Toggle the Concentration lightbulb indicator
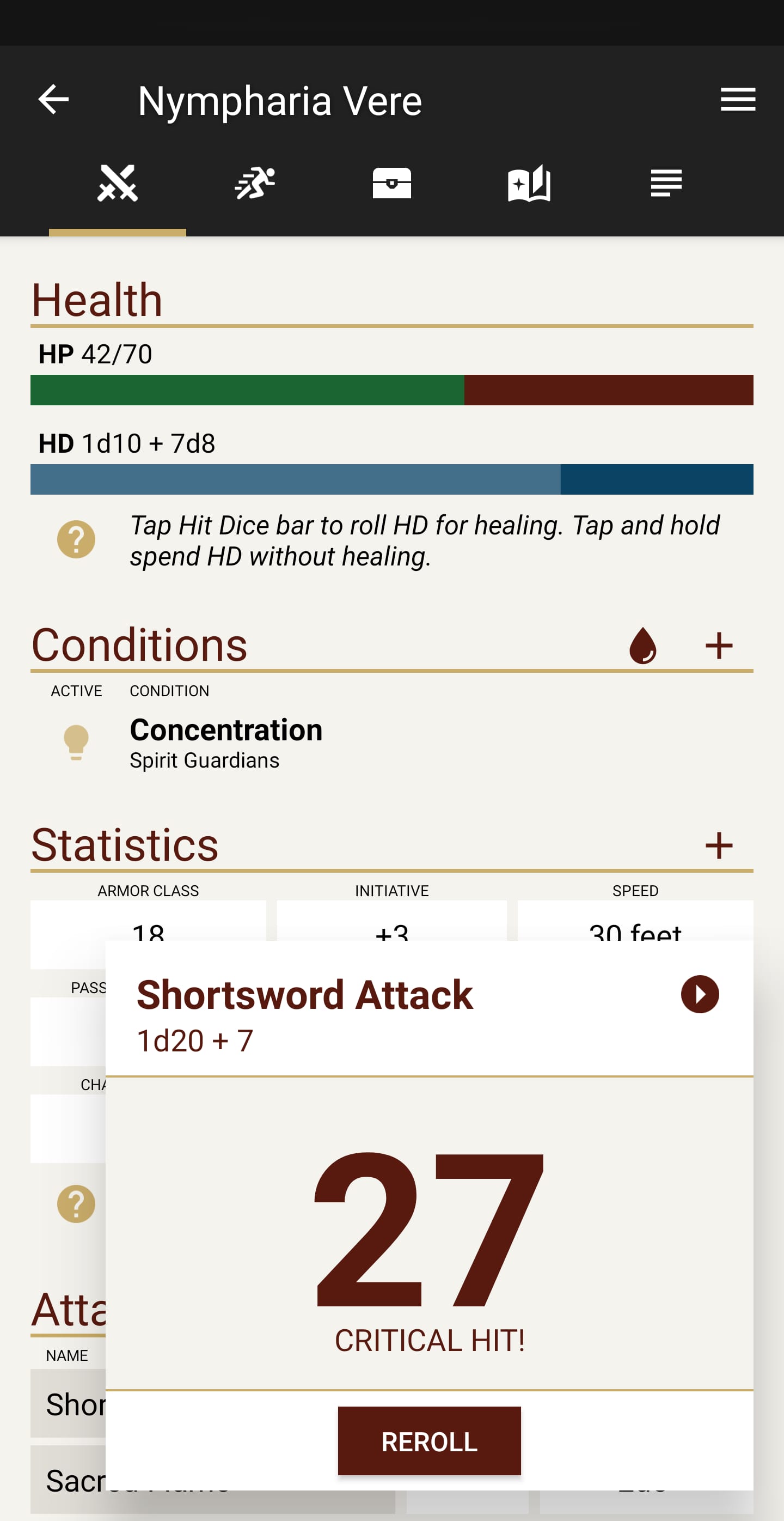 (x=76, y=741)
